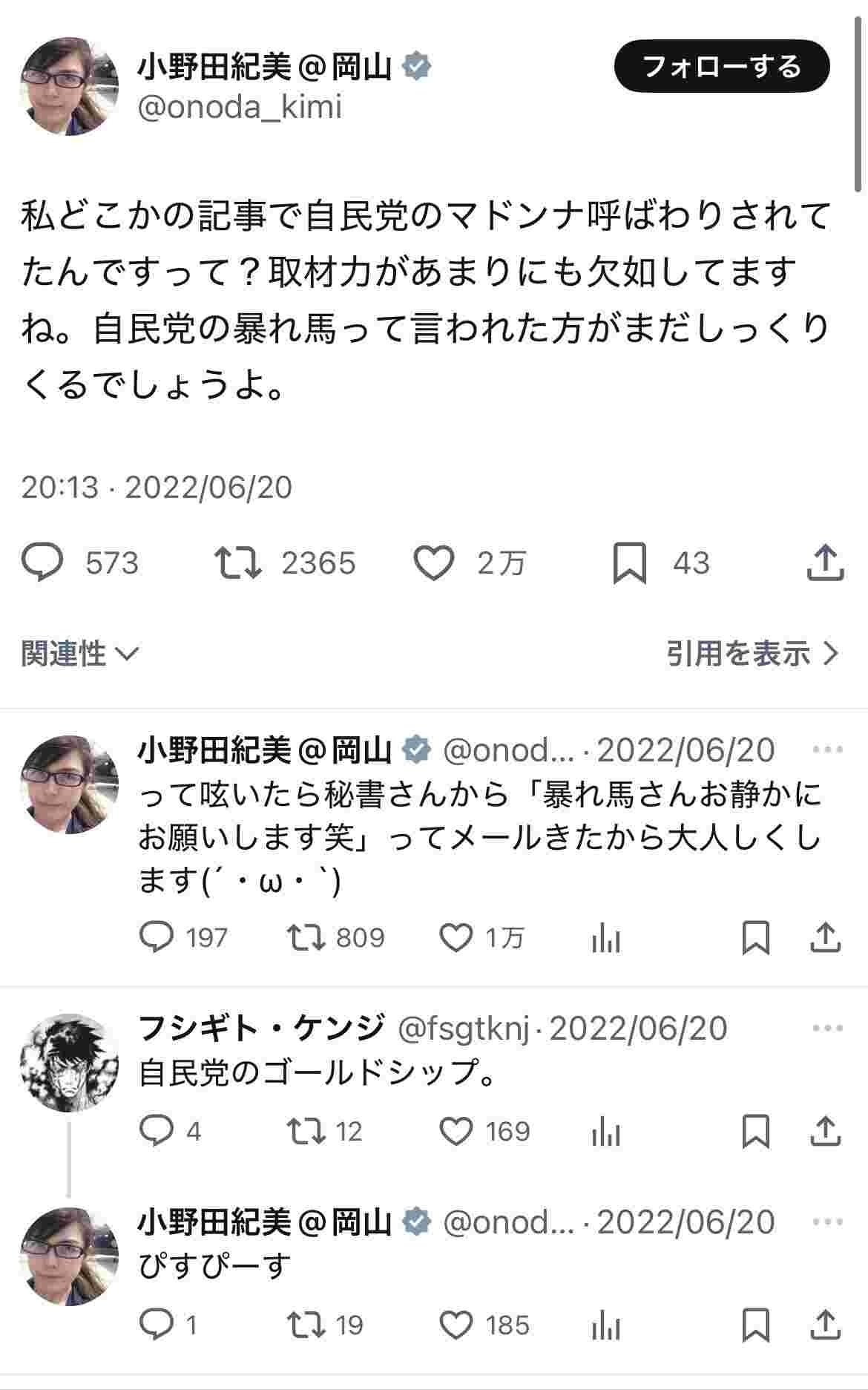
Task: Open 引用を表示 to view quotes
Action: pyautogui.click(x=752, y=654)
